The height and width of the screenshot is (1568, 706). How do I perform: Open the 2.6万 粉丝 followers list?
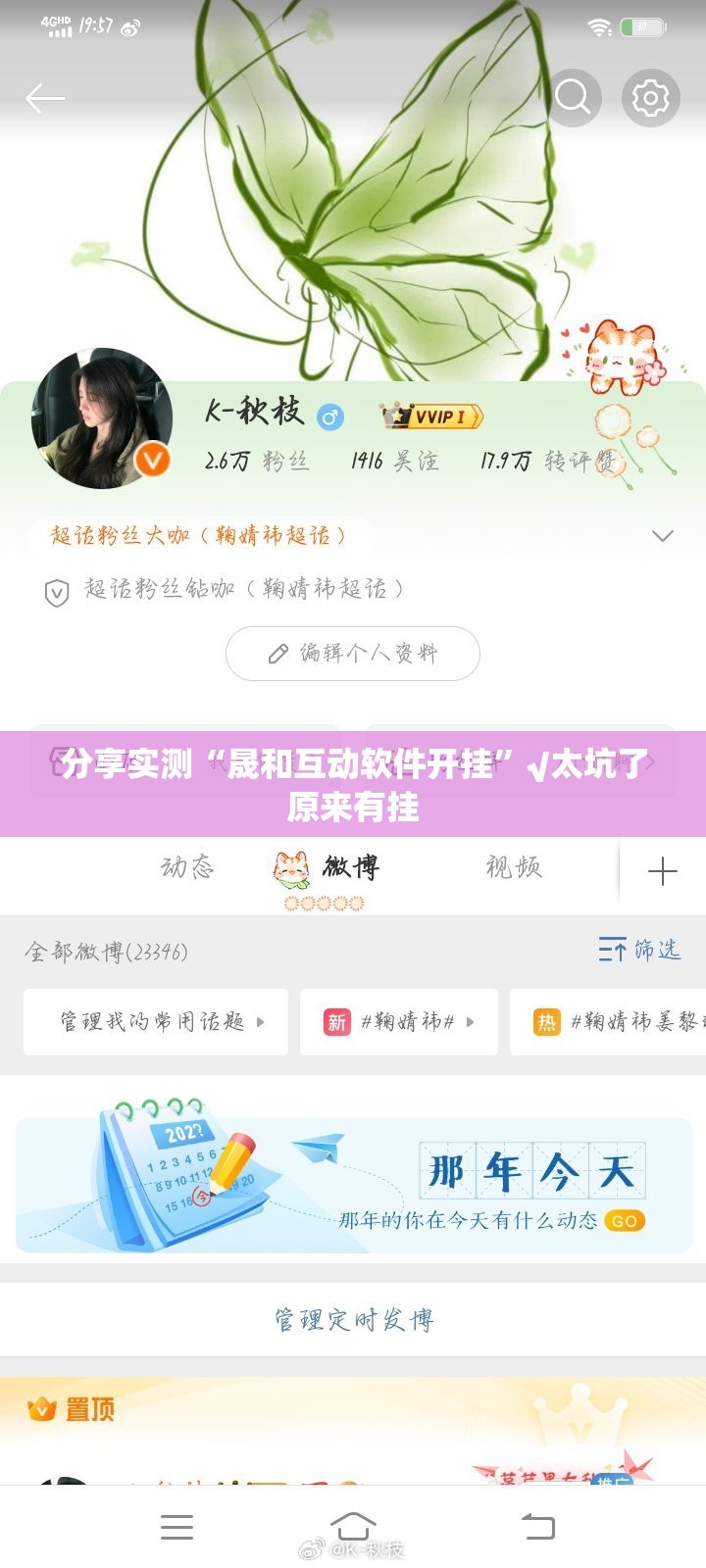(257, 461)
